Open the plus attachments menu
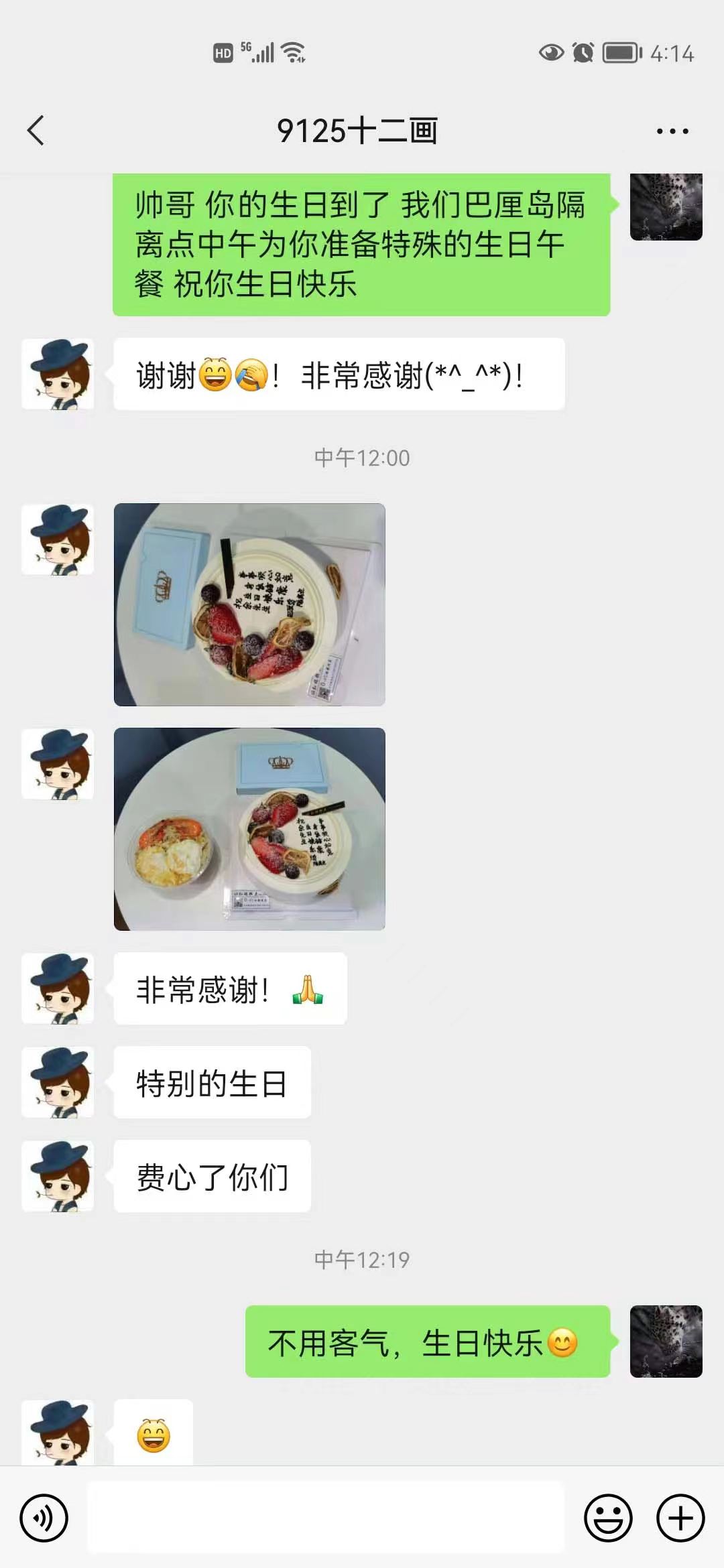Screen dimensions: 724x1568 point(680,1518)
